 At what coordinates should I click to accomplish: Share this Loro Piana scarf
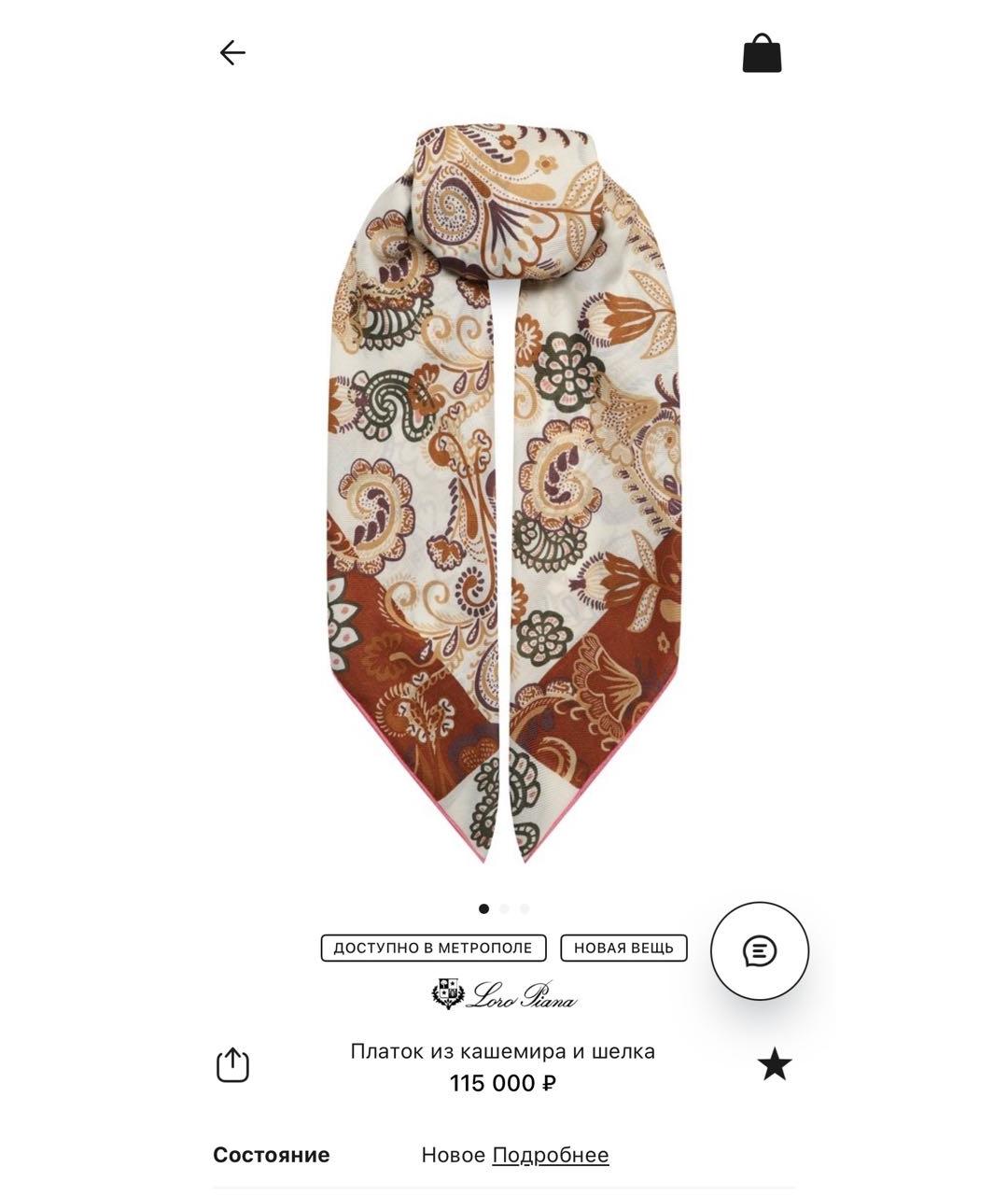(232, 1065)
